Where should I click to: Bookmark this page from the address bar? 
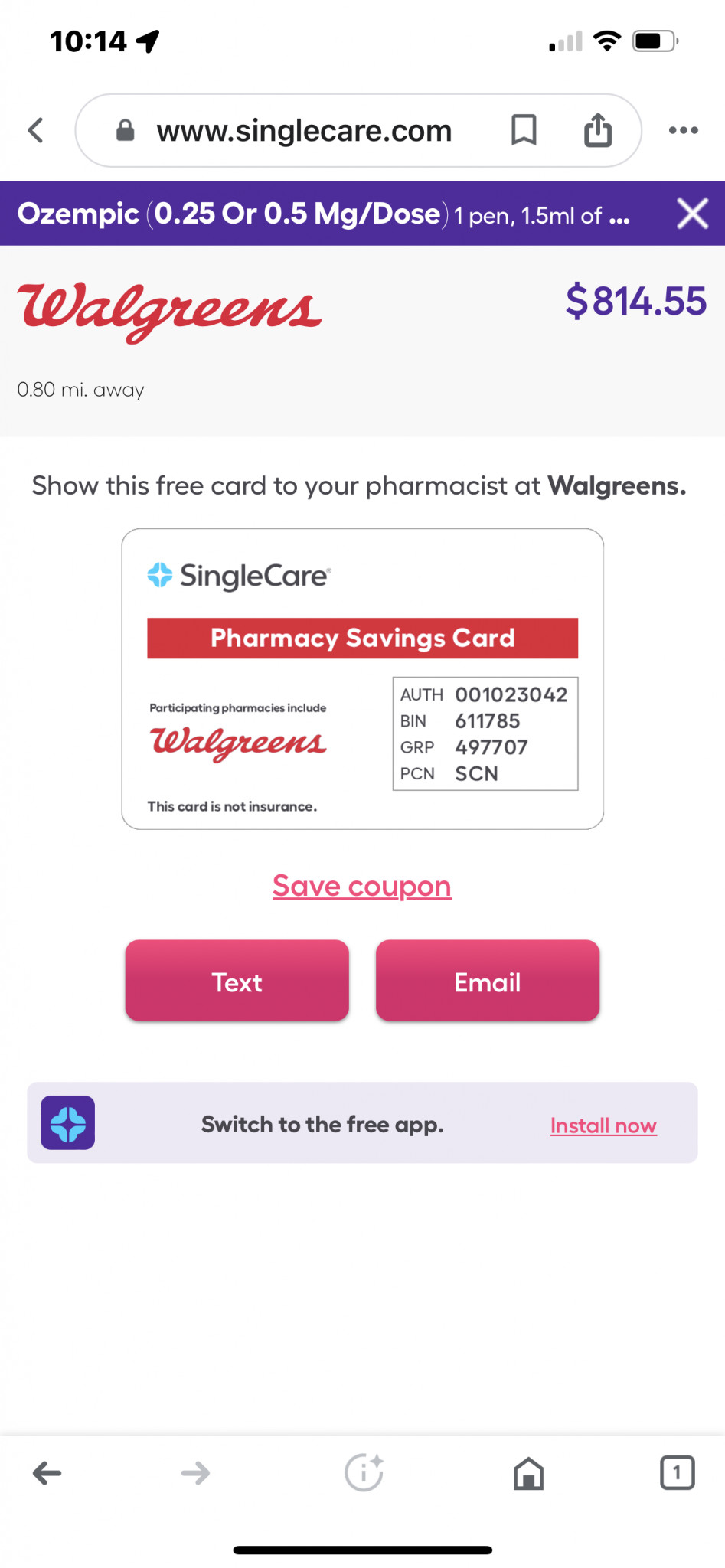524,130
